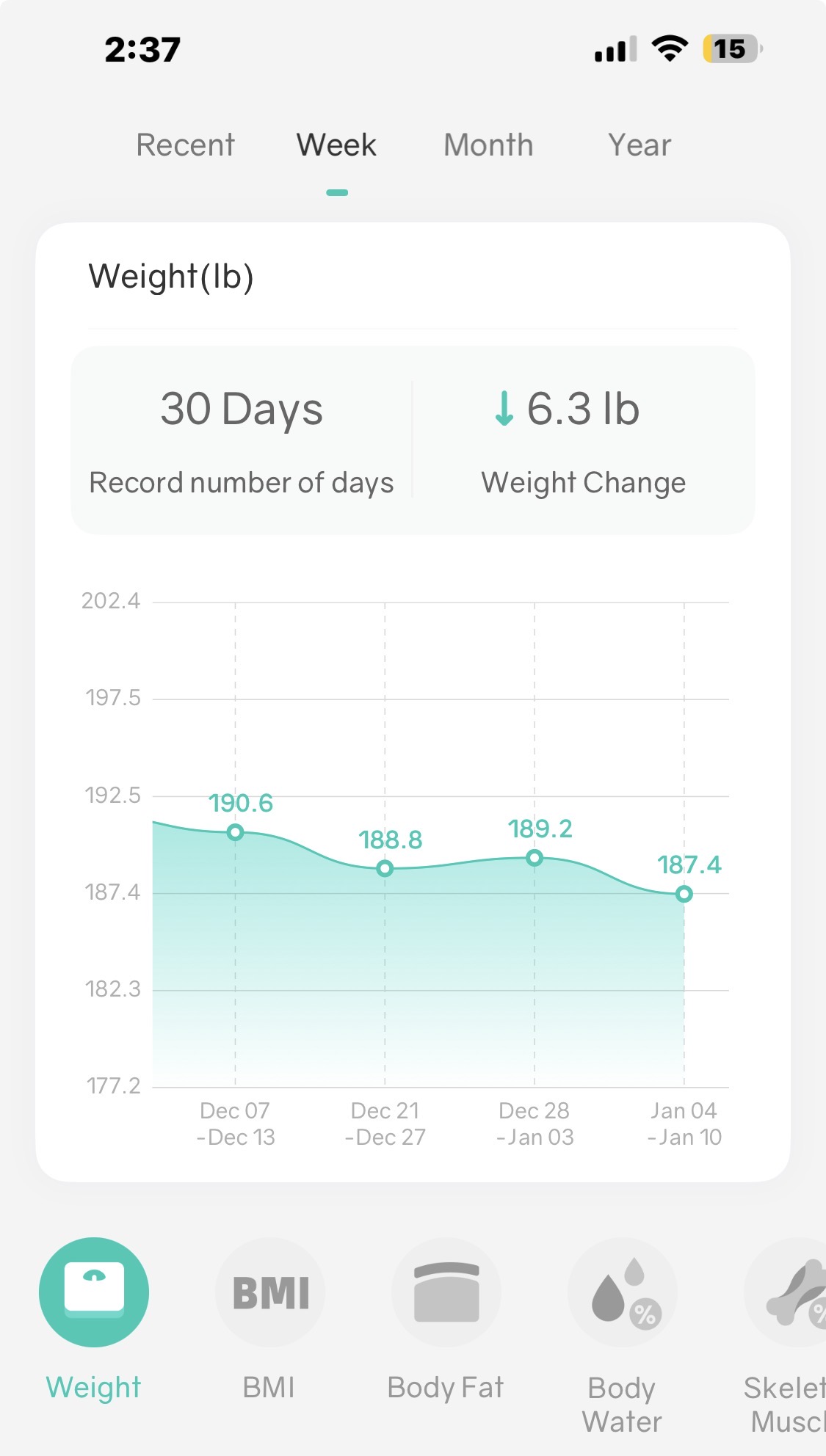
Task: View the Body Fat metric
Action: pos(446,1292)
